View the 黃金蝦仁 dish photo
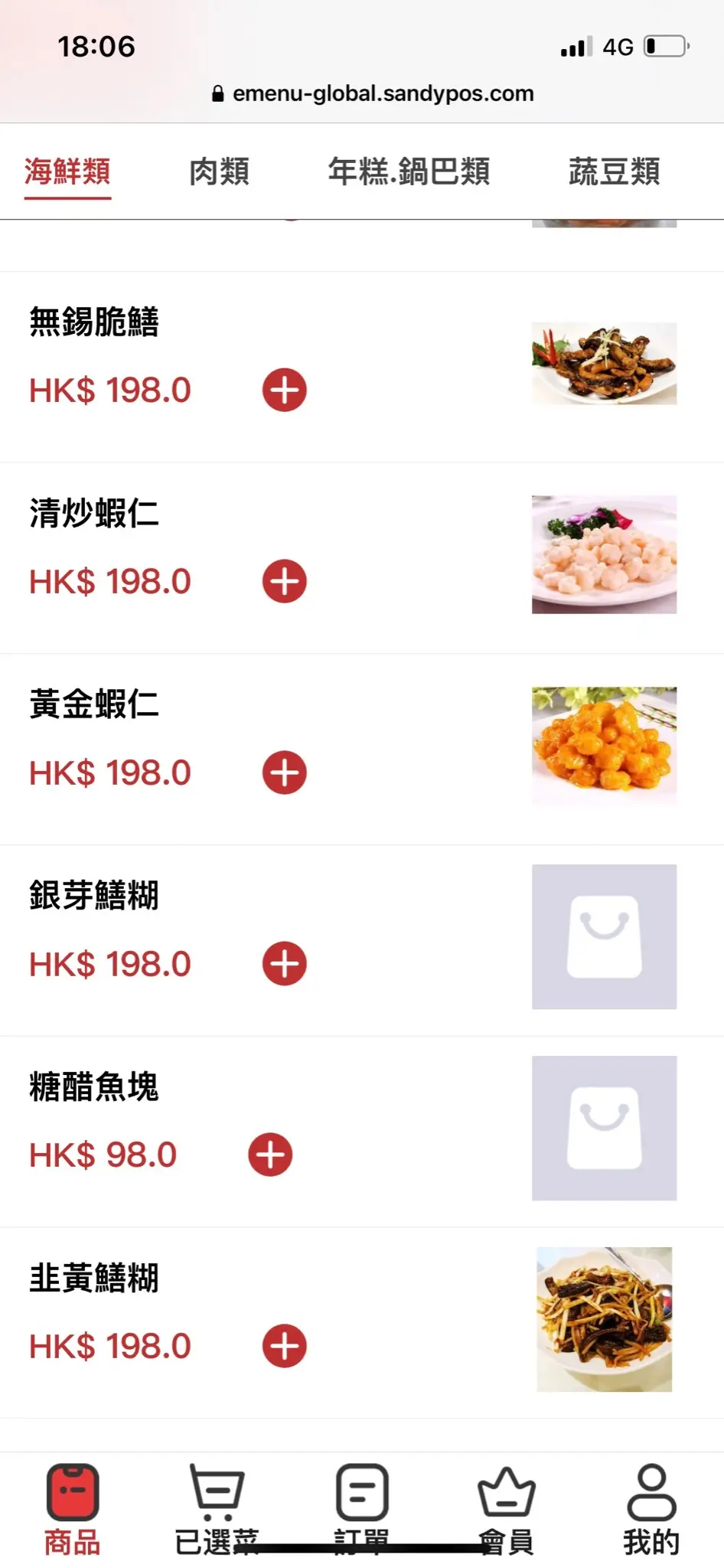The width and height of the screenshot is (724, 1568). 604,745
